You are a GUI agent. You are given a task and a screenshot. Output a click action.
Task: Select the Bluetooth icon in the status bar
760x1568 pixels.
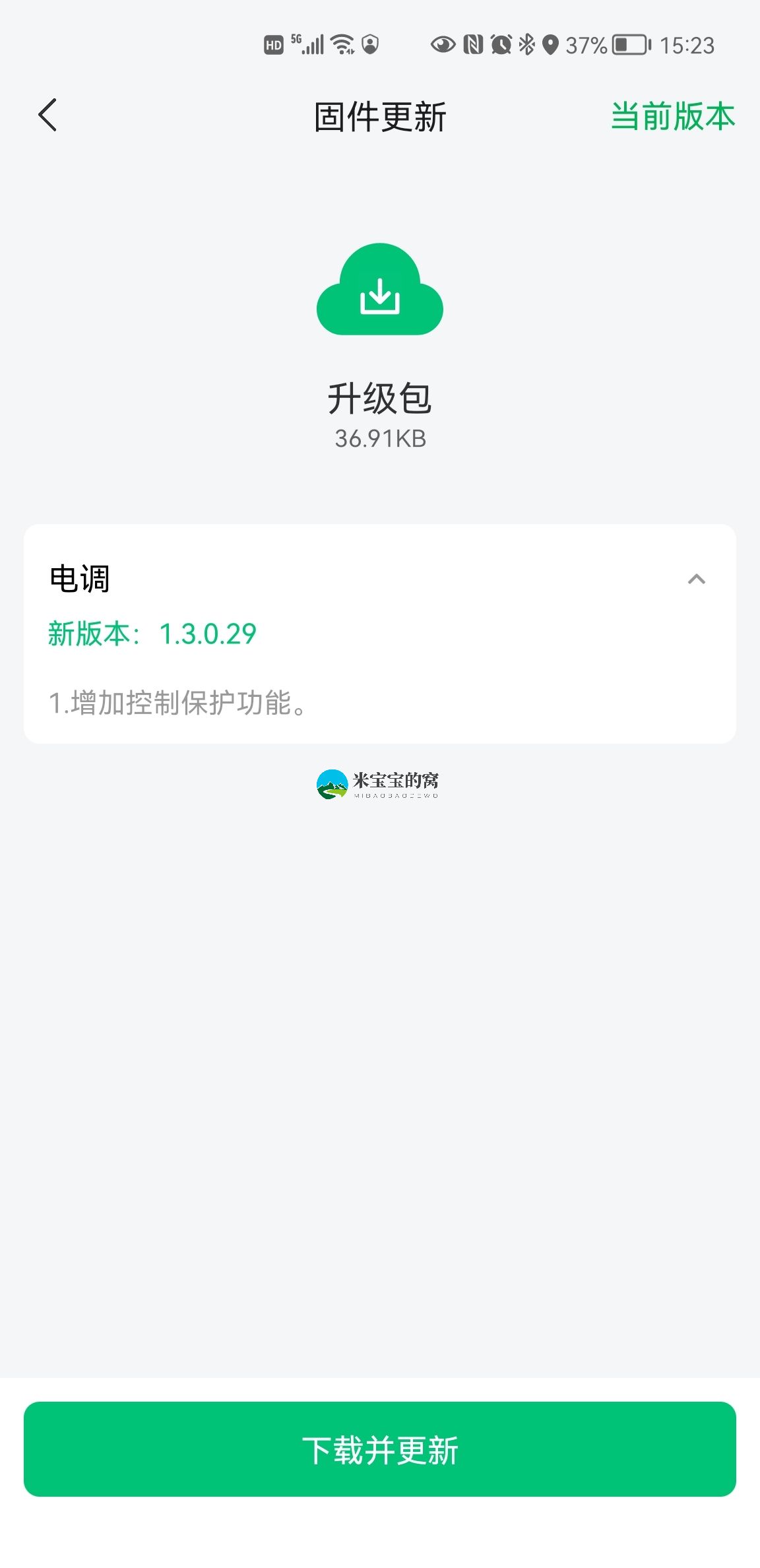click(527, 44)
